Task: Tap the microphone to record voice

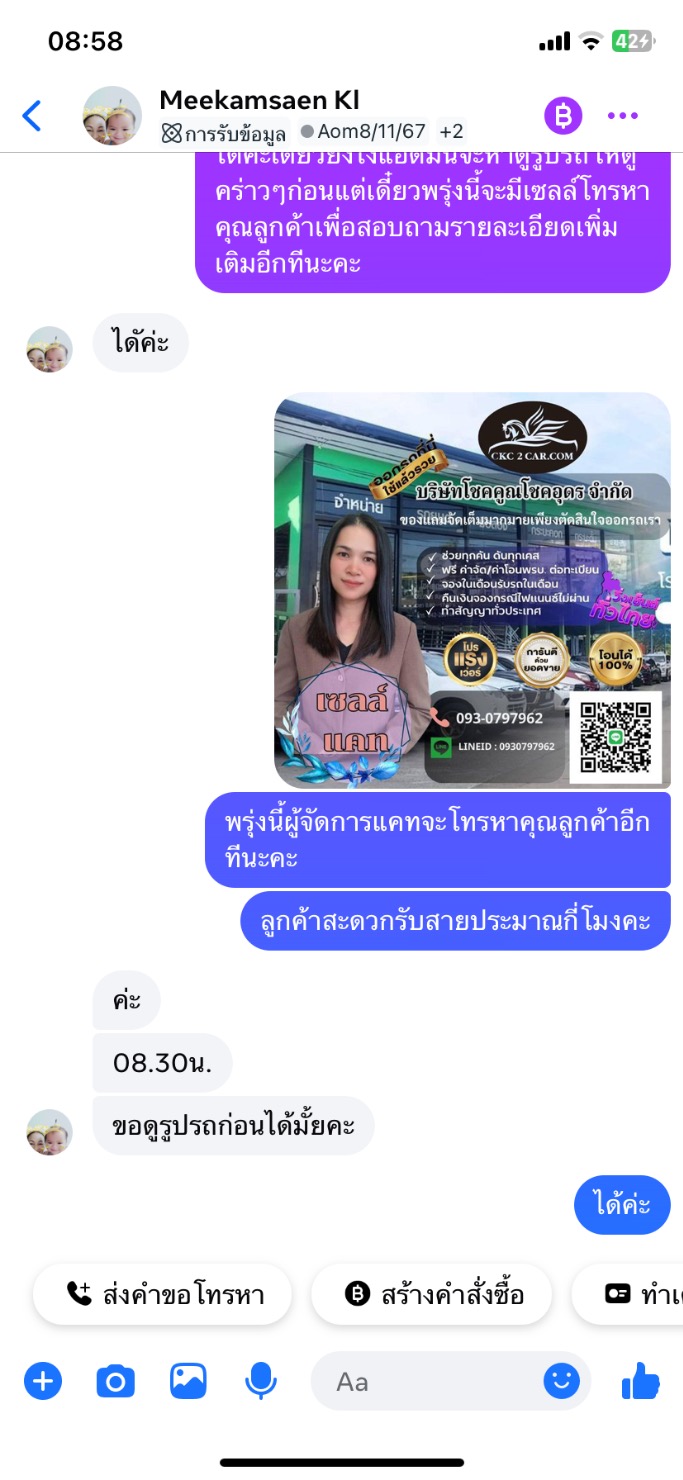Action: pyautogui.click(x=261, y=1382)
